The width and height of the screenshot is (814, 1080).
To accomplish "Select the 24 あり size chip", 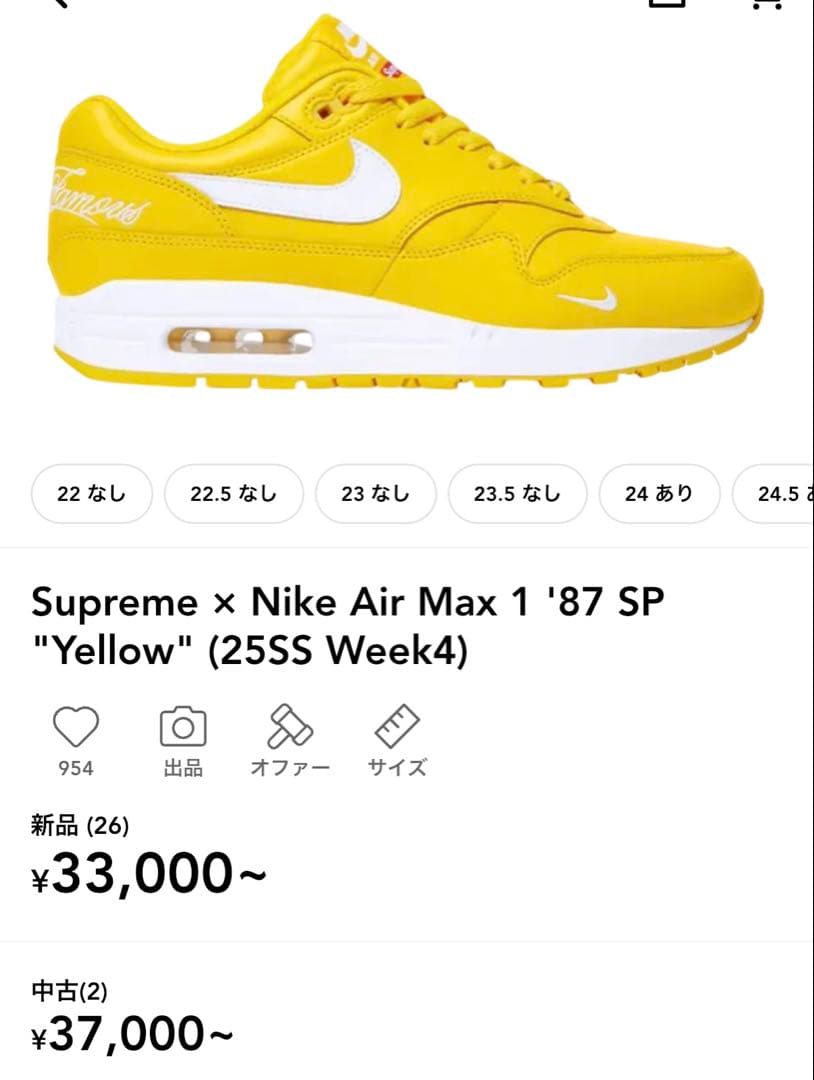I will point(659,493).
